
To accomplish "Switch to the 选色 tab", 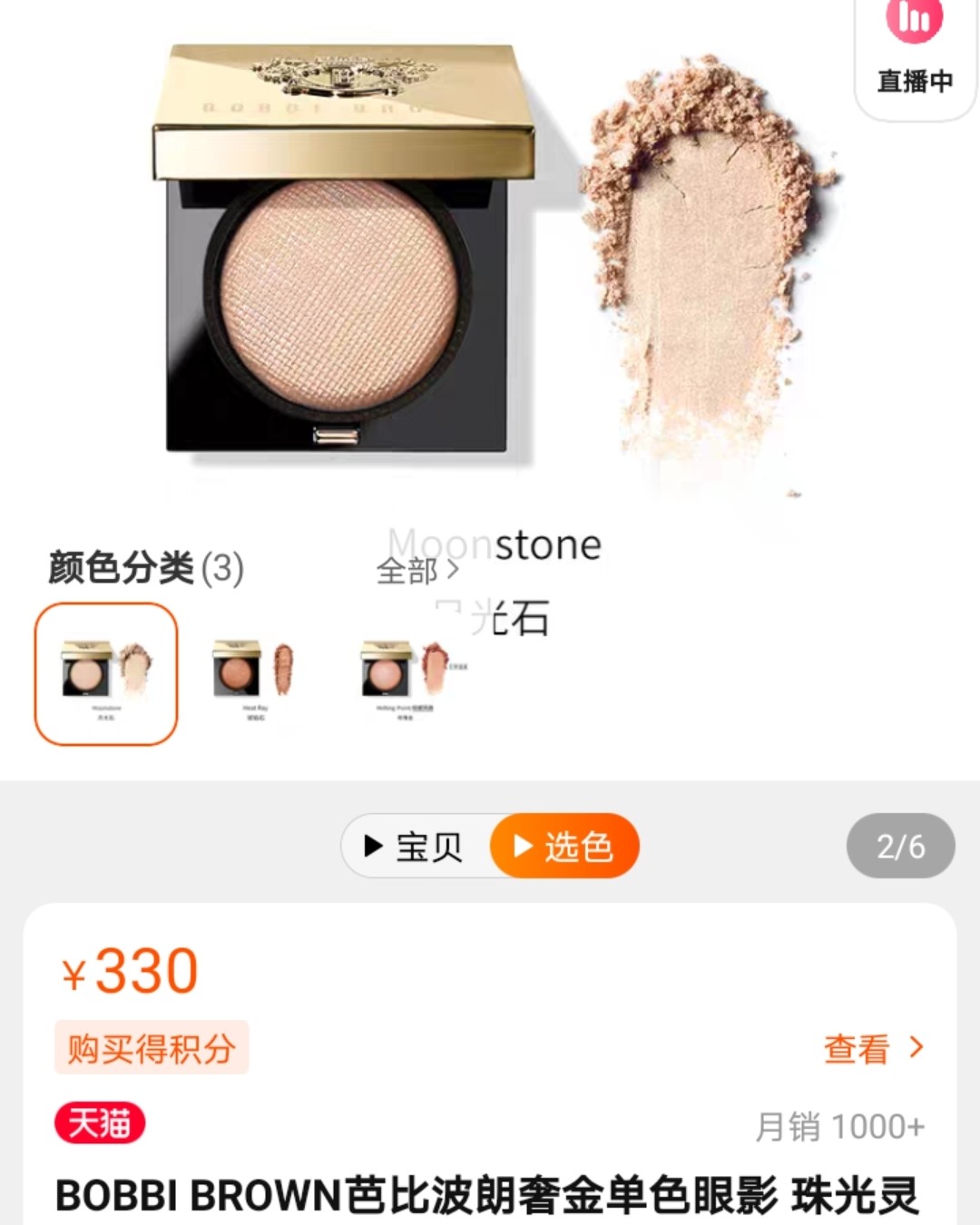I will 564,846.
